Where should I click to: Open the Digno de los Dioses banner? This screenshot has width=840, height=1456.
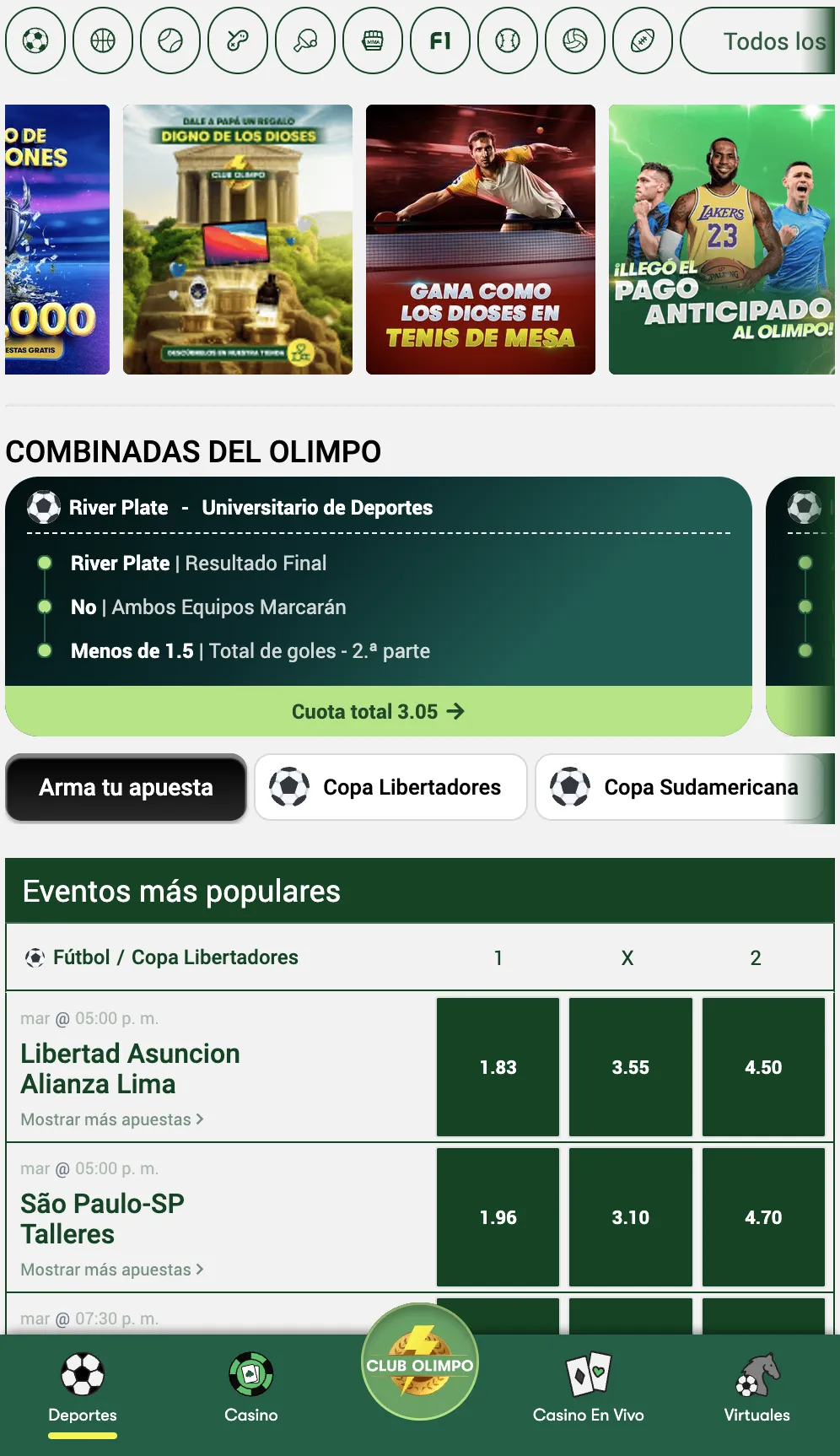[238, 240]
